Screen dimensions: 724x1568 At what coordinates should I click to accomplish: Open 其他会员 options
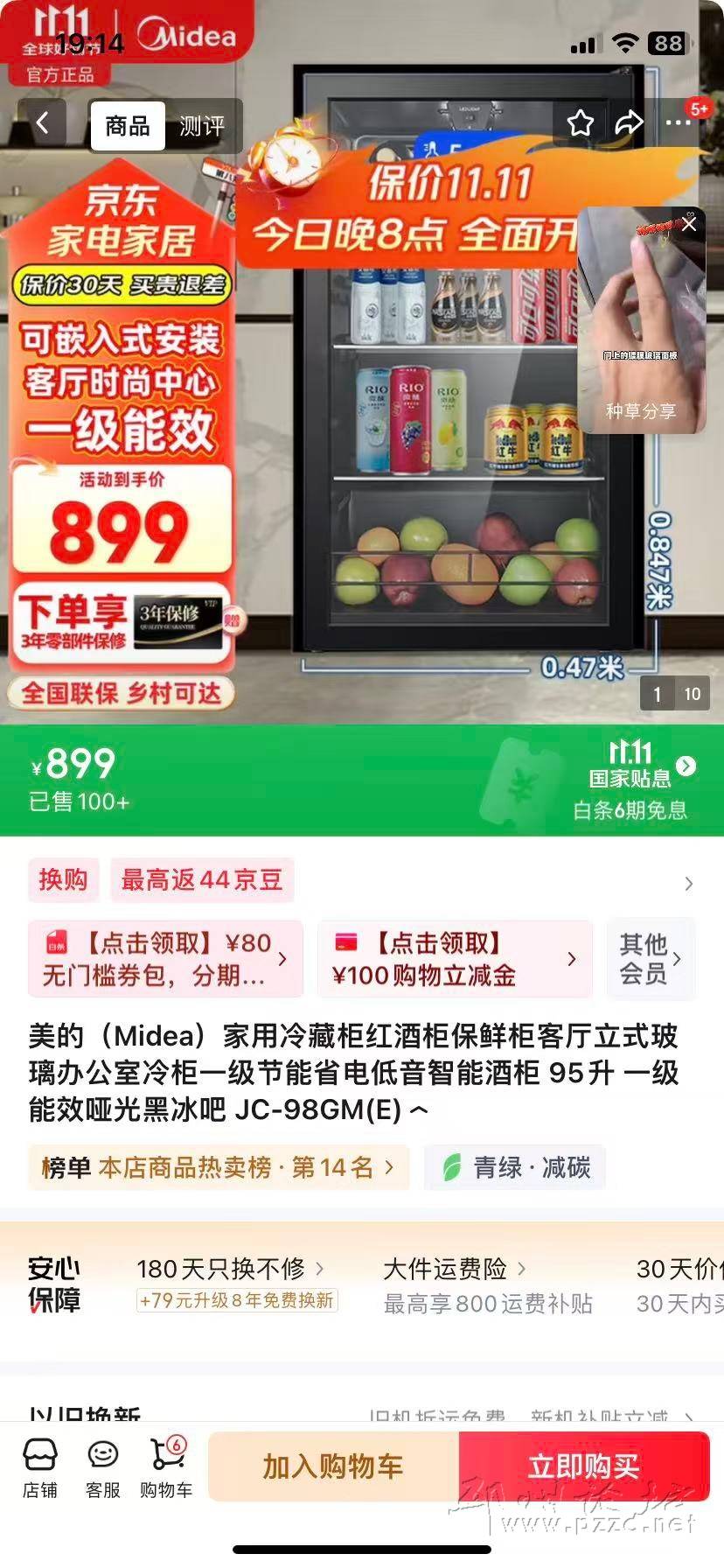[651, 959]
